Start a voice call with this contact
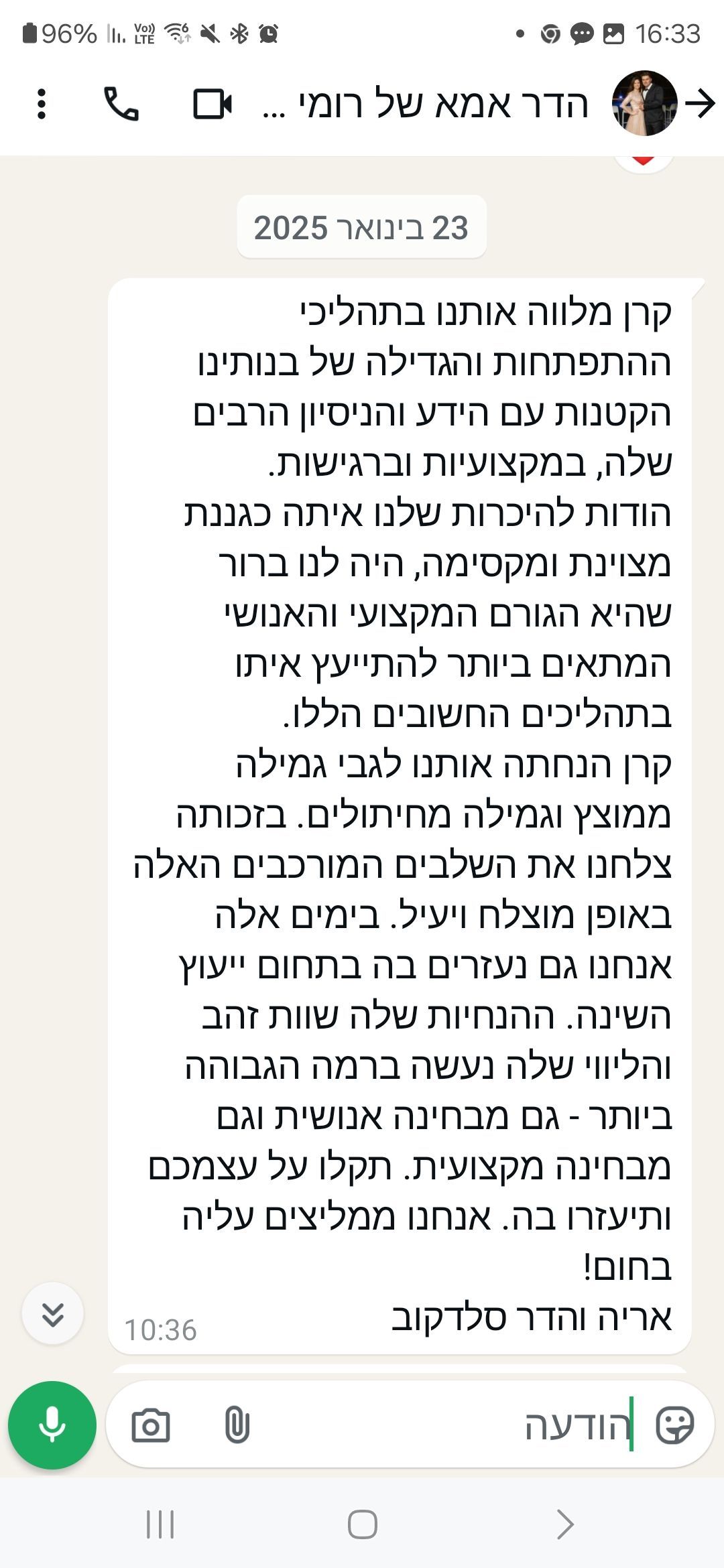This screenshot has width=724, height=1568. tap(121, 105)
